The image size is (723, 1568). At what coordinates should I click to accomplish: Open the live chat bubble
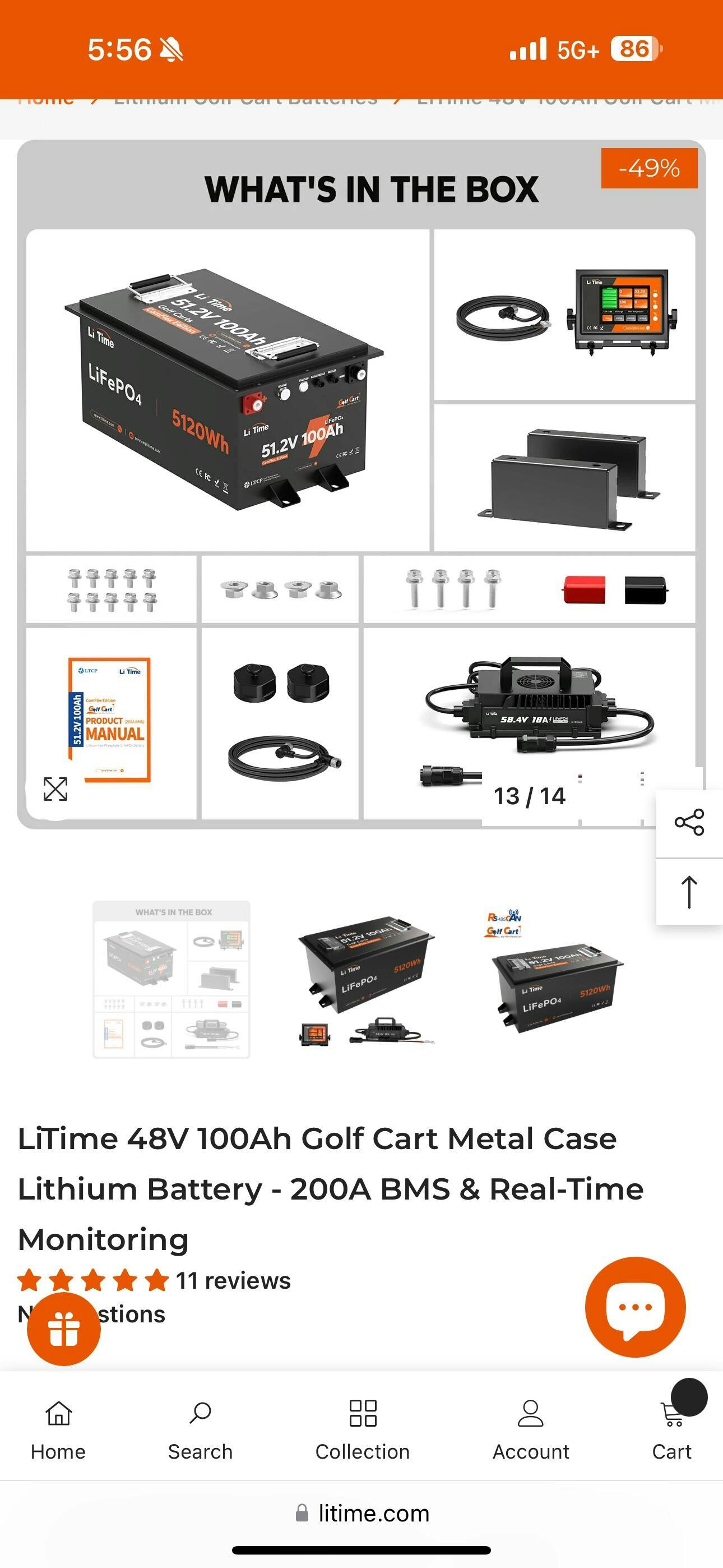tap(635, 1306)
